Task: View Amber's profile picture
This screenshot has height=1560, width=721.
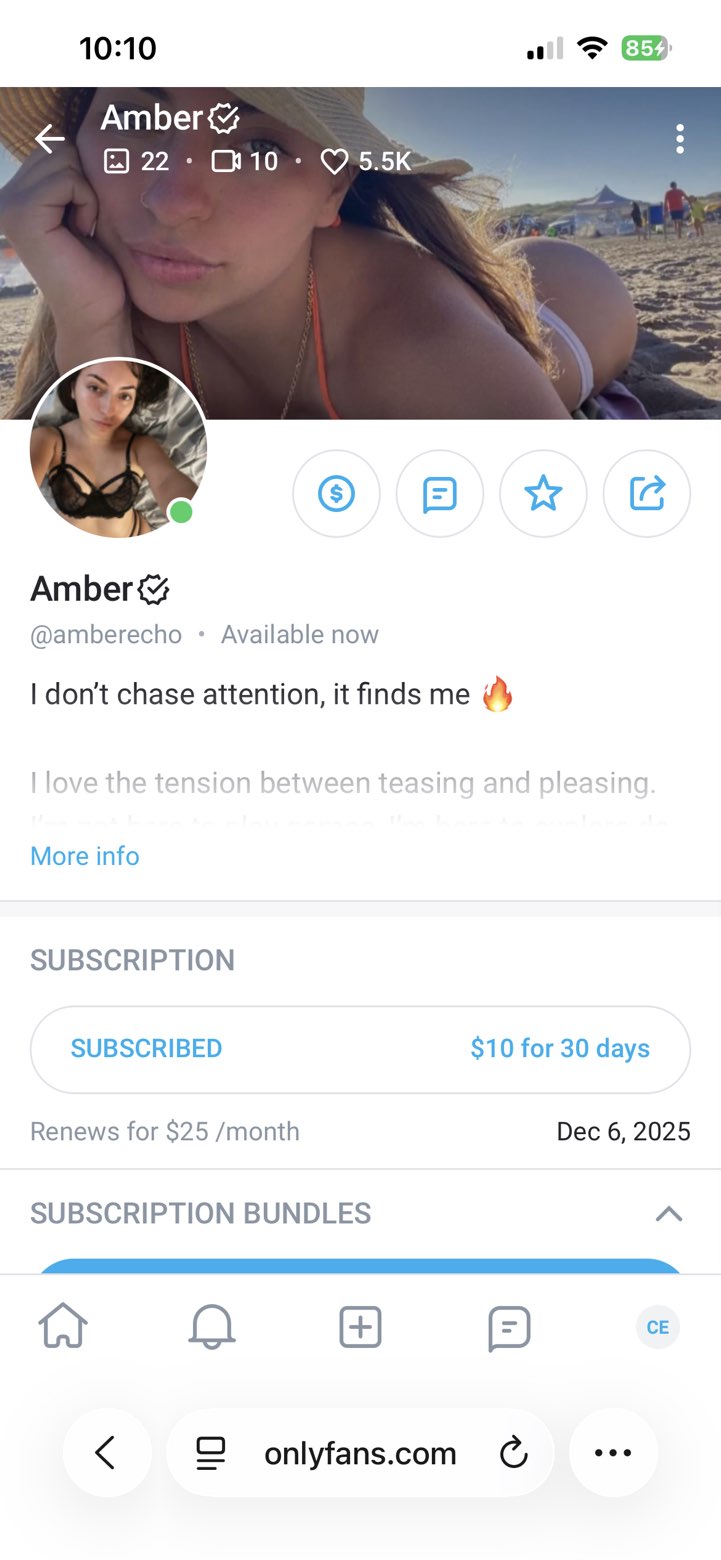Action: tap(118, 448)
